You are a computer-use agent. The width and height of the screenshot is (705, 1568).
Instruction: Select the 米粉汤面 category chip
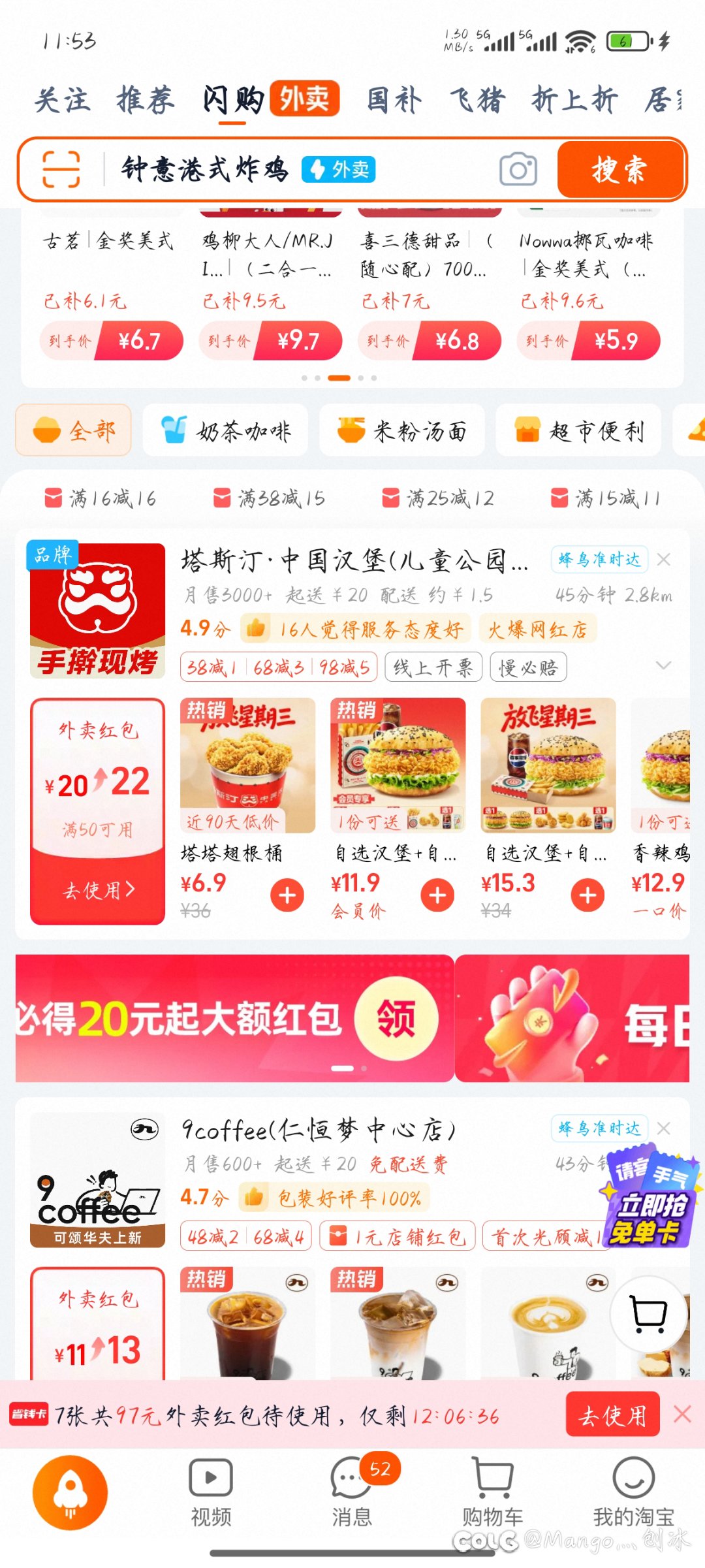pyautogui.click(x=401, y=431)
